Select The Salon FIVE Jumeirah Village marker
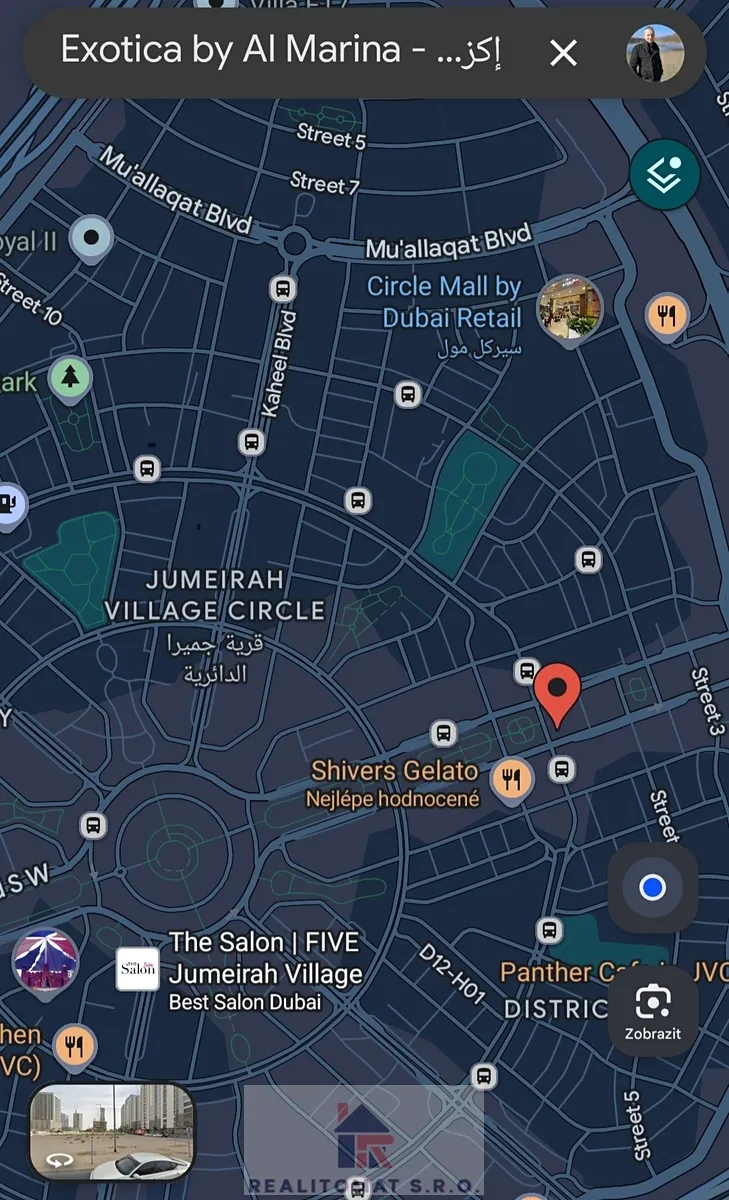Image resolution: width=729 pixels, height=1200 pixels. point(137,969)
